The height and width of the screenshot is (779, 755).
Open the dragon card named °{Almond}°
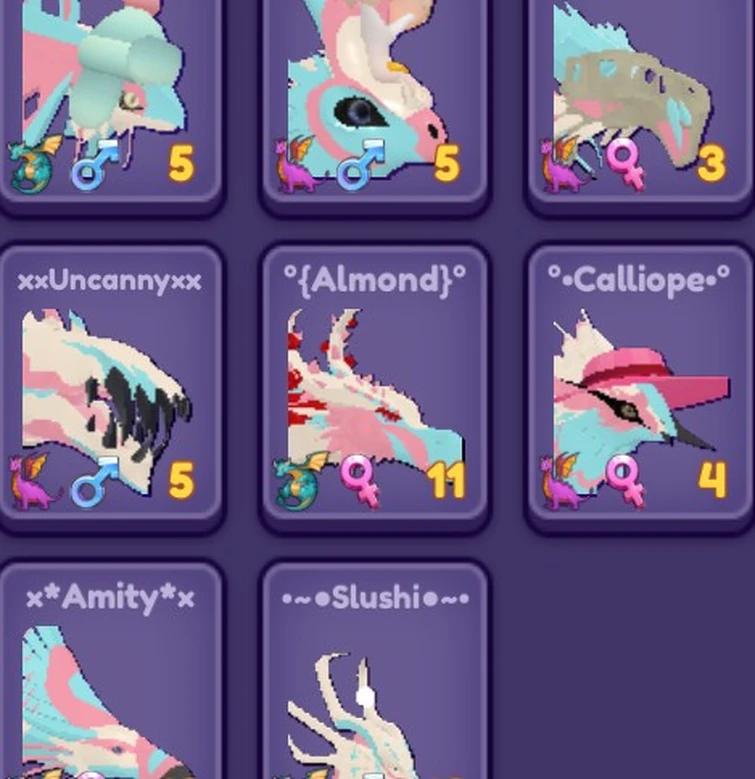[375, 385]
